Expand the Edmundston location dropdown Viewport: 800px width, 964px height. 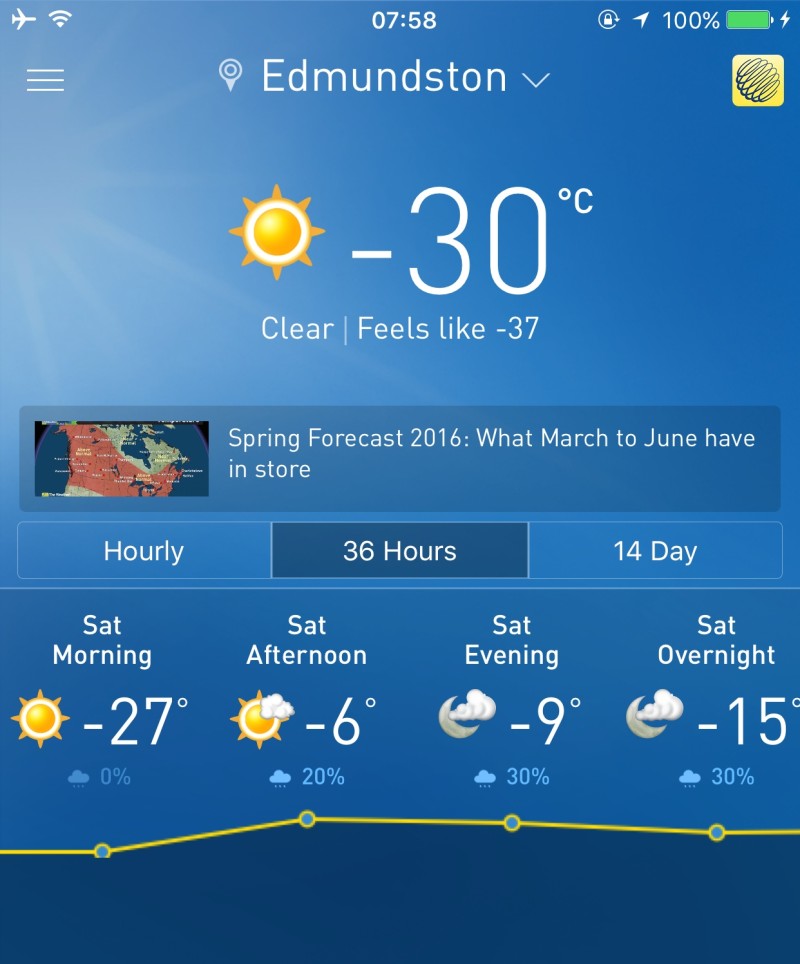[x=536, y=80]
